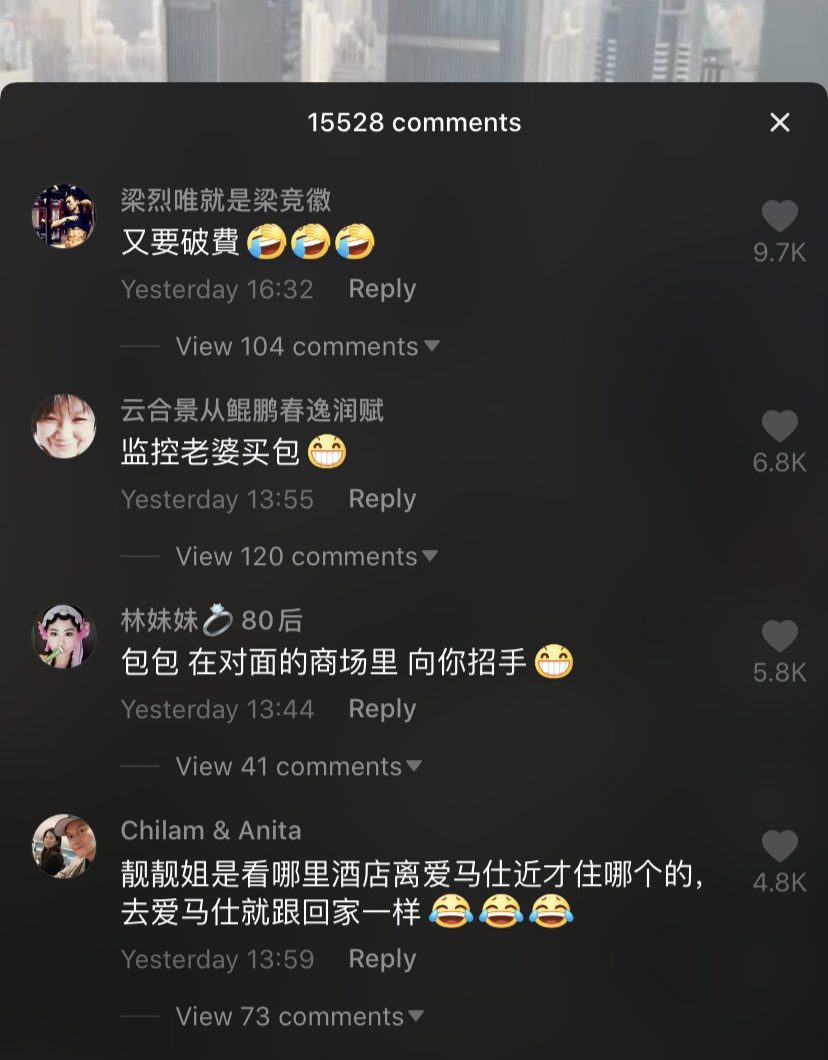The height and width of the screenshot is (1060, 828).
Task: Open 梁烈唯就是梁竞徽's profile picture
Action: (64, 216)
